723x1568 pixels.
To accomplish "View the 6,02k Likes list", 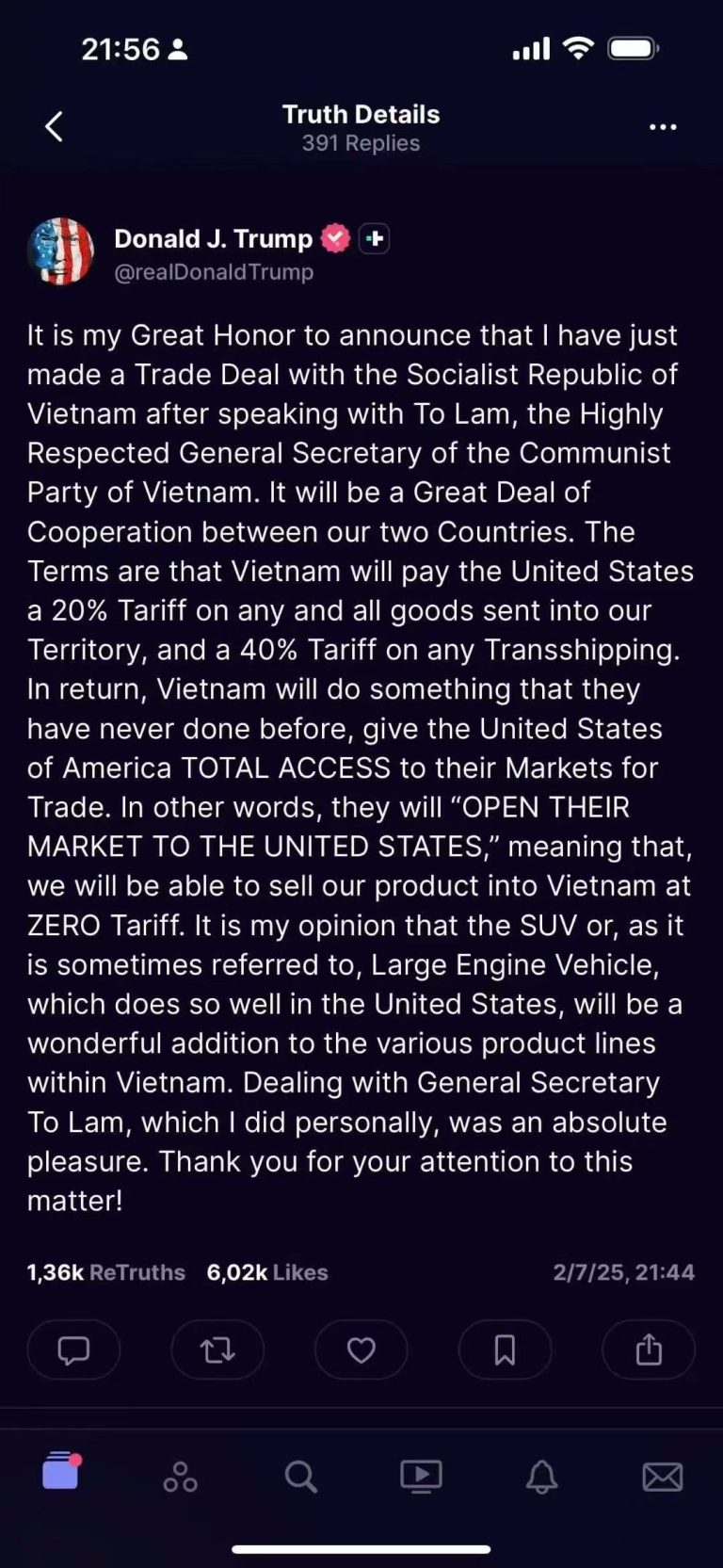I will click(267, 1272).
